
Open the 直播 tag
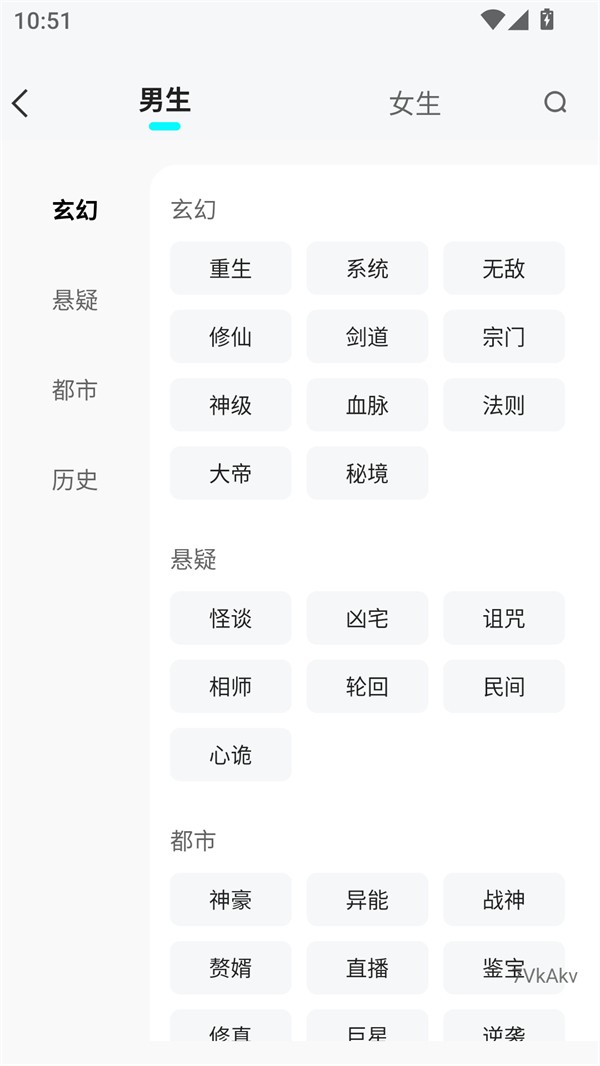pyautogui.click(x=367, y=967)
